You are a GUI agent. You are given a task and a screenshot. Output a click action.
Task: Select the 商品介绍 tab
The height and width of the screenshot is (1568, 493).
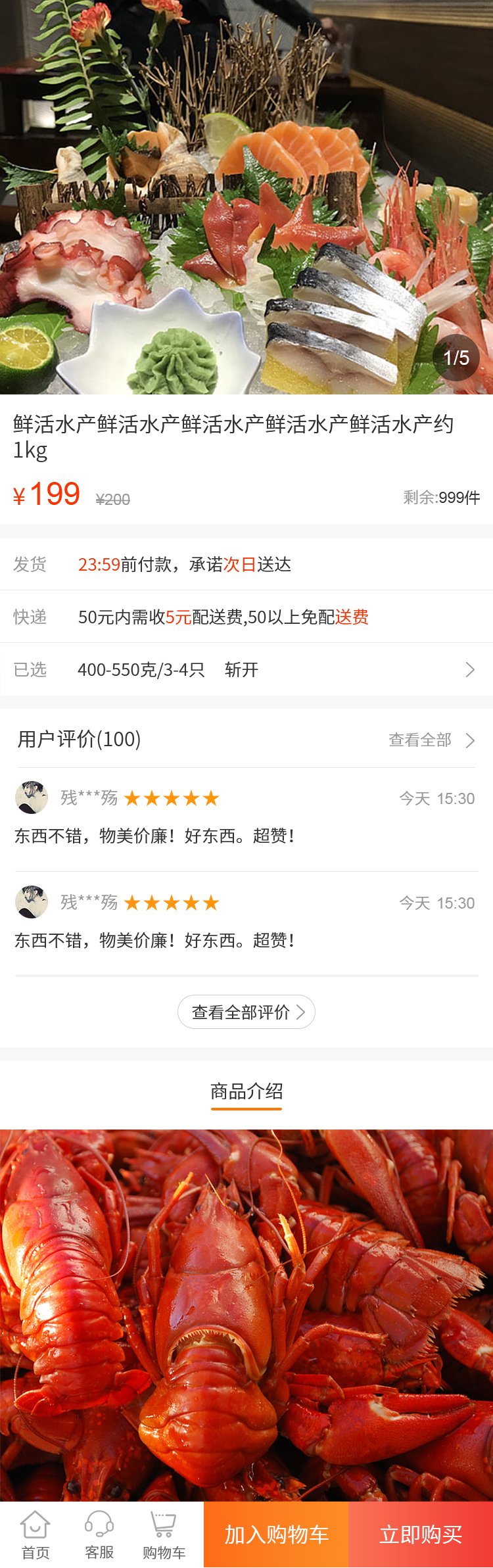pyautogui.click(x=246, y=1091)
